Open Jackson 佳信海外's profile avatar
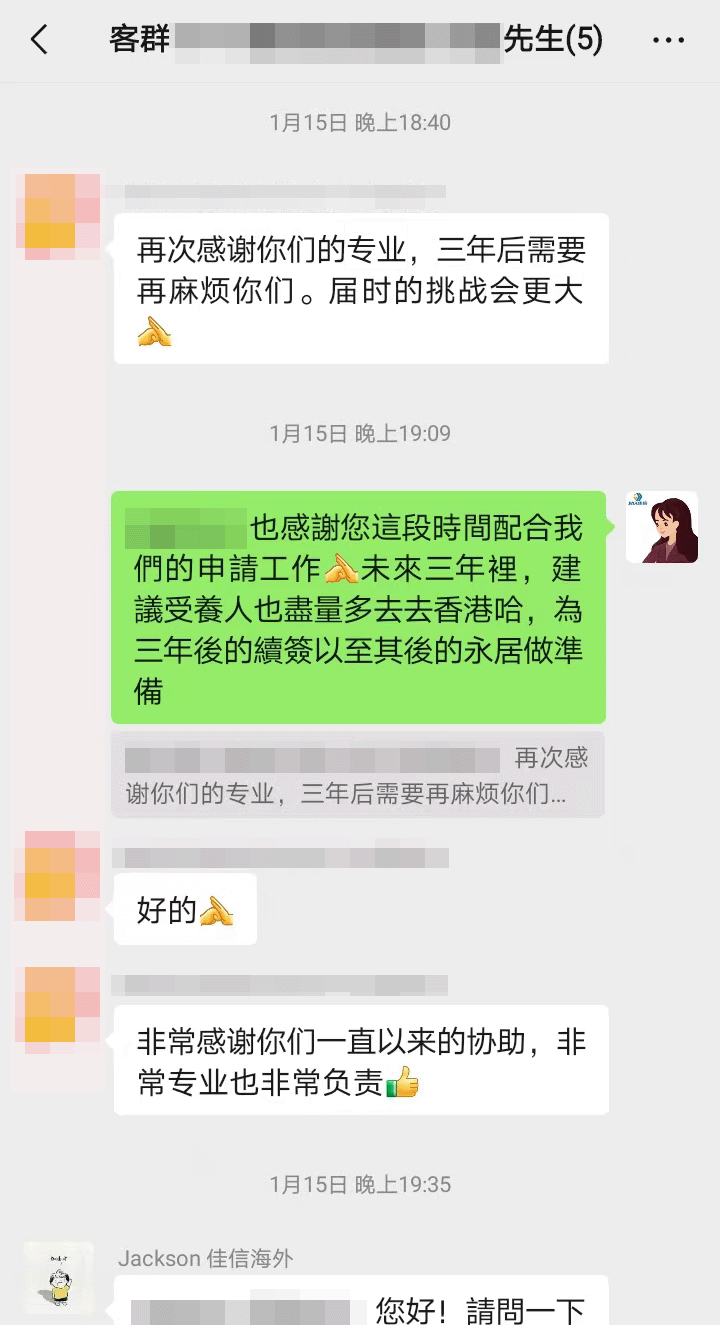This screenshot has height=1325, width=720. point(59,1277)
